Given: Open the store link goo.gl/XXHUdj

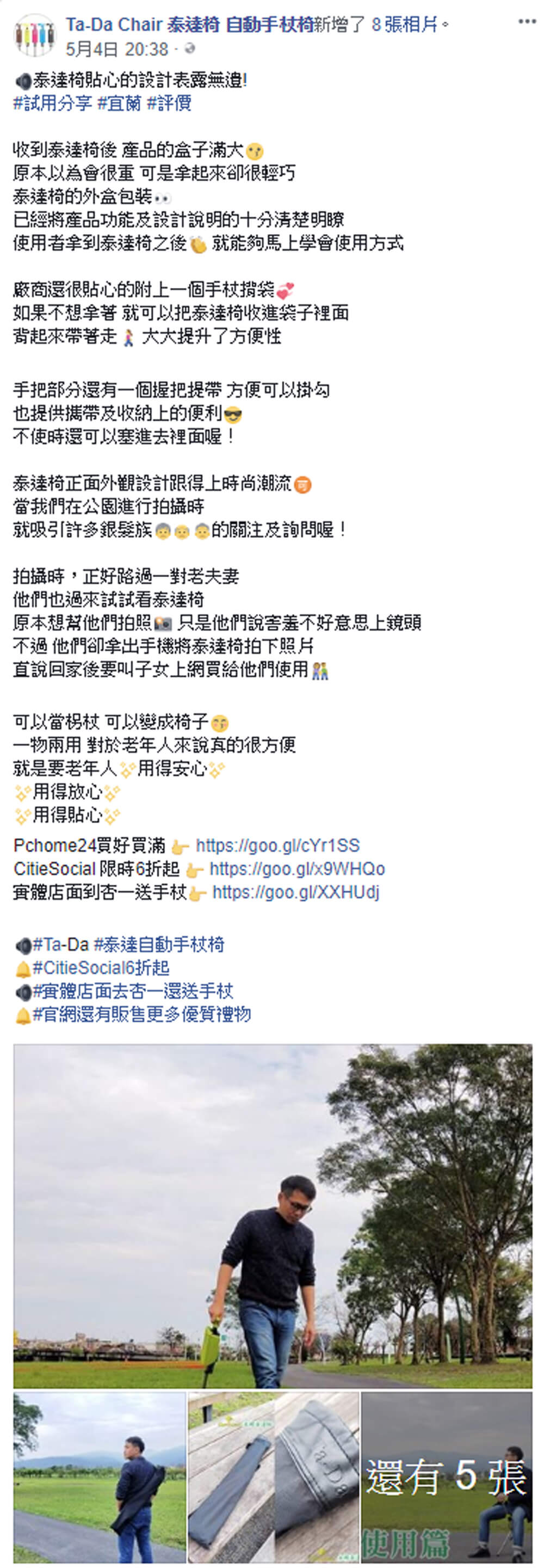Looking at the screenshot, I should (x=296, y=892).
